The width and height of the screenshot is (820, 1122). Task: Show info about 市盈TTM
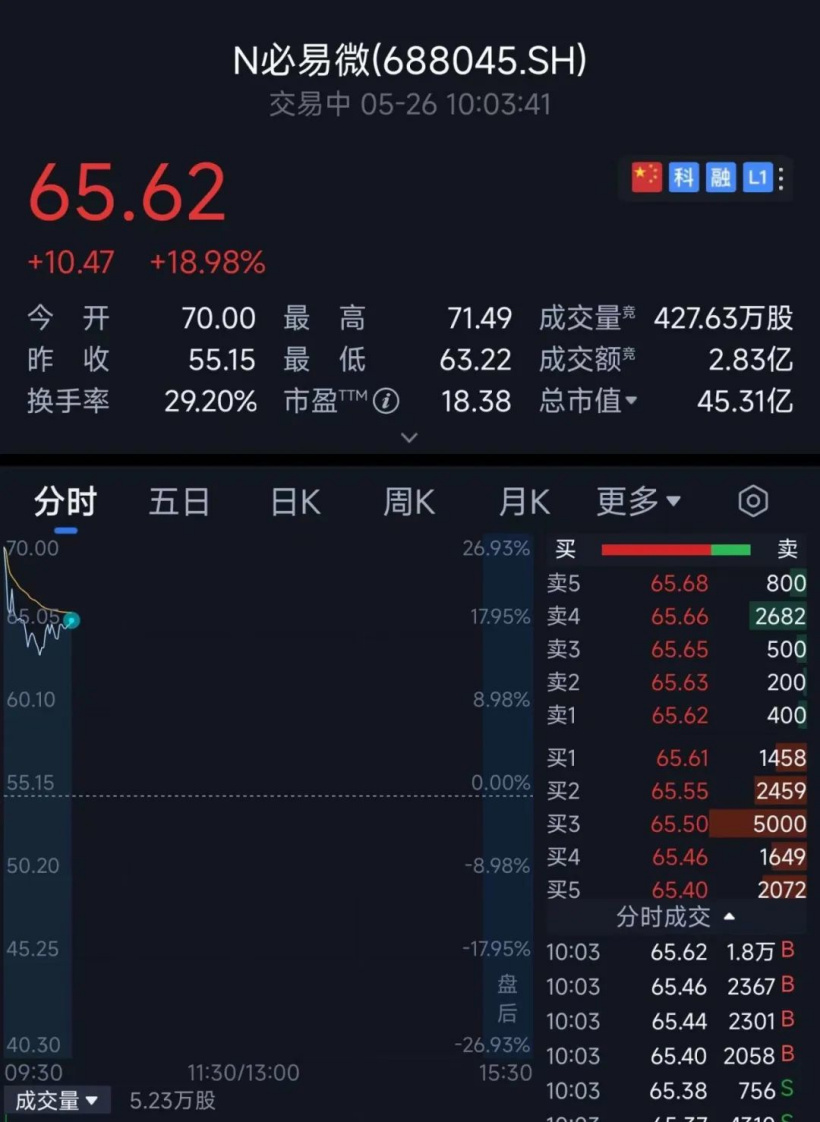(386, 402)
